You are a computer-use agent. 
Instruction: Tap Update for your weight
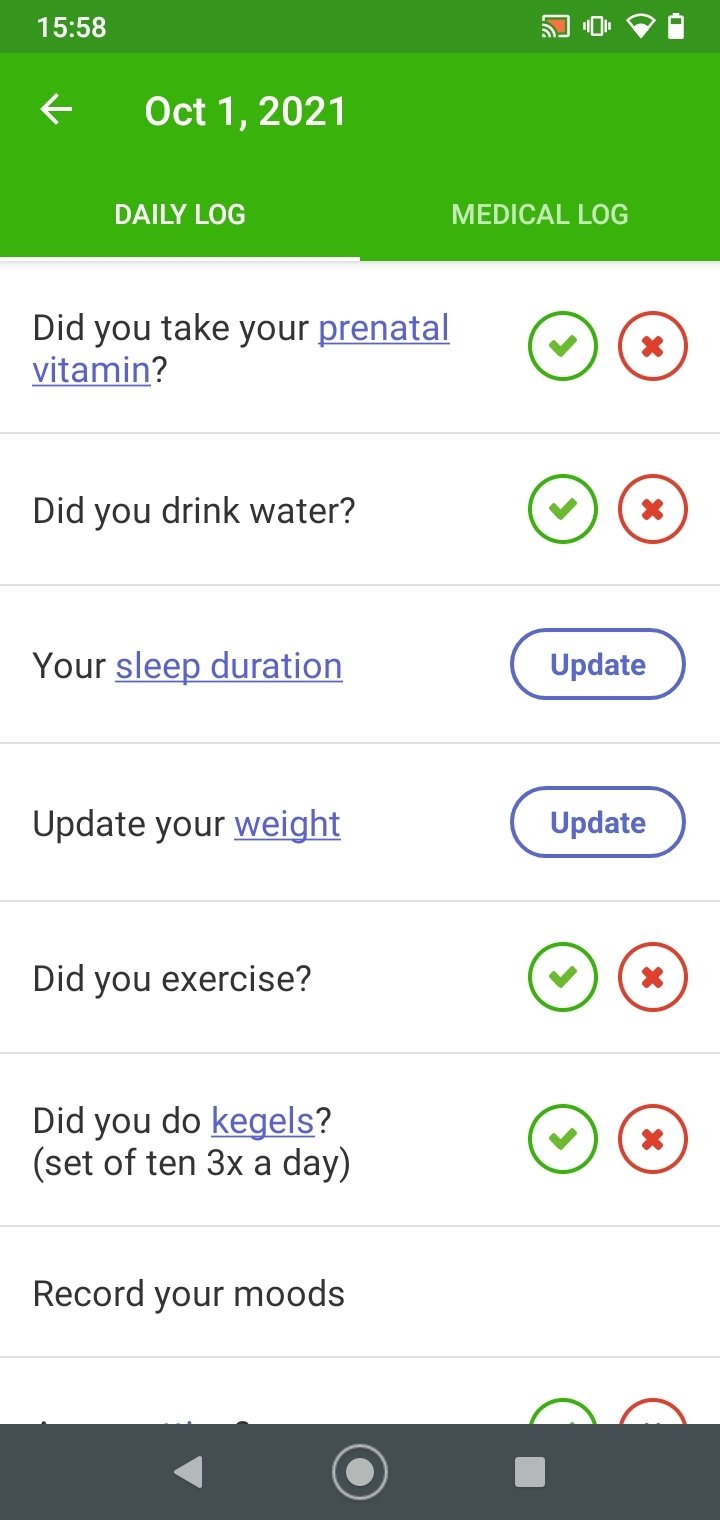598,823
